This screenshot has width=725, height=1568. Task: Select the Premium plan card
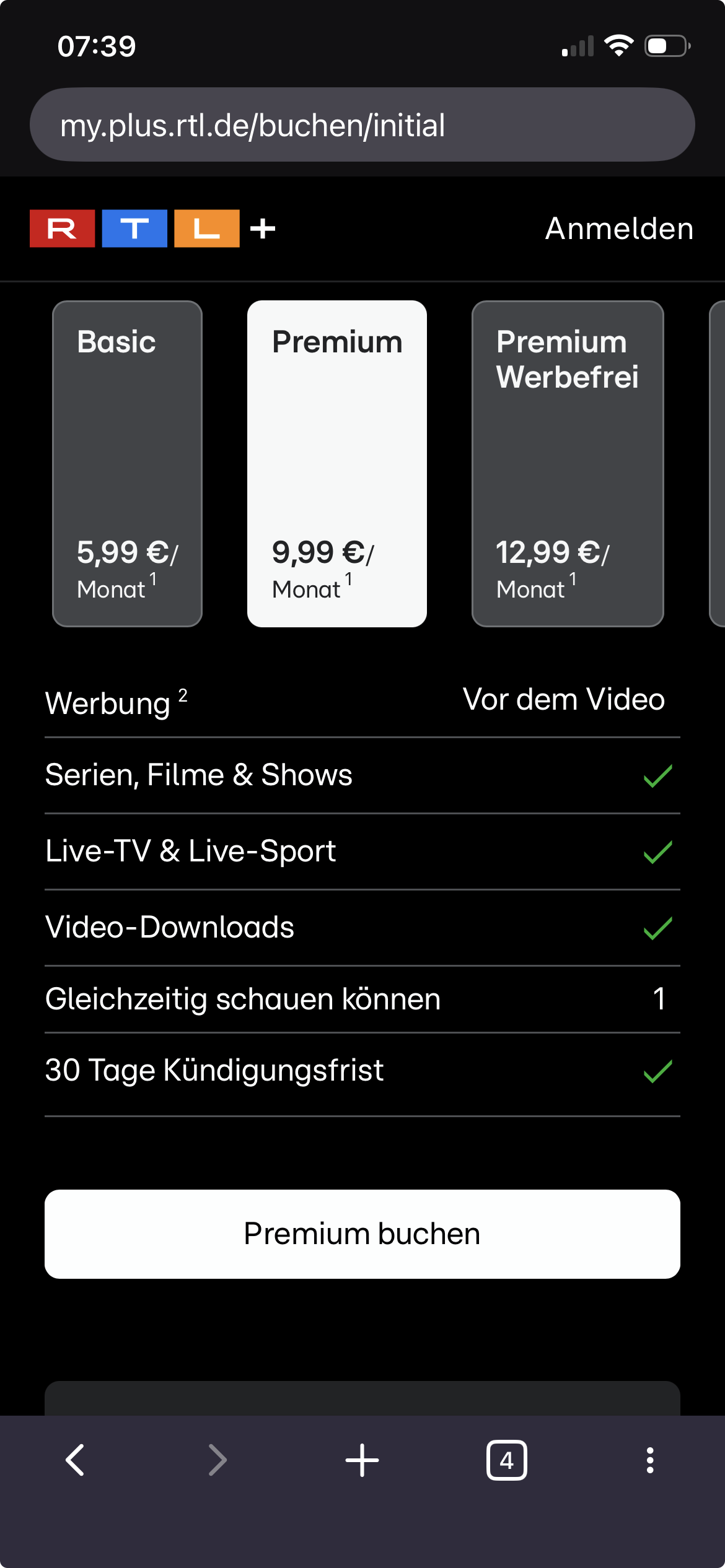(x=336, y=463)
